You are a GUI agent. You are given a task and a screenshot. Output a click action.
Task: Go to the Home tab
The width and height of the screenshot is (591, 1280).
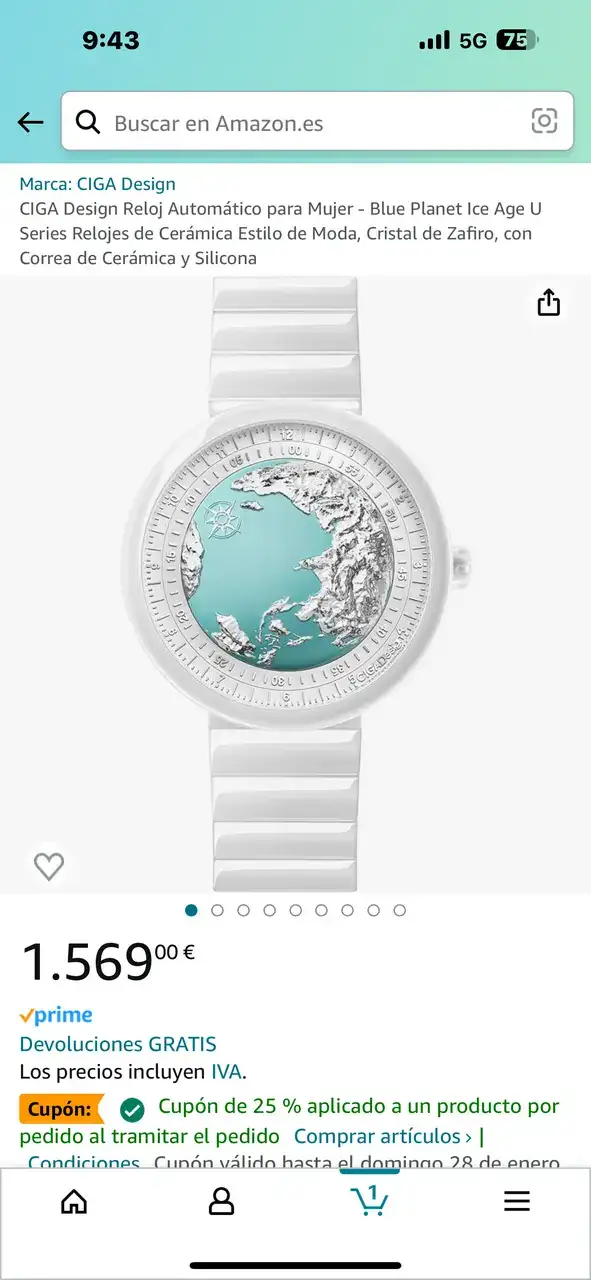click(74, 1201)
